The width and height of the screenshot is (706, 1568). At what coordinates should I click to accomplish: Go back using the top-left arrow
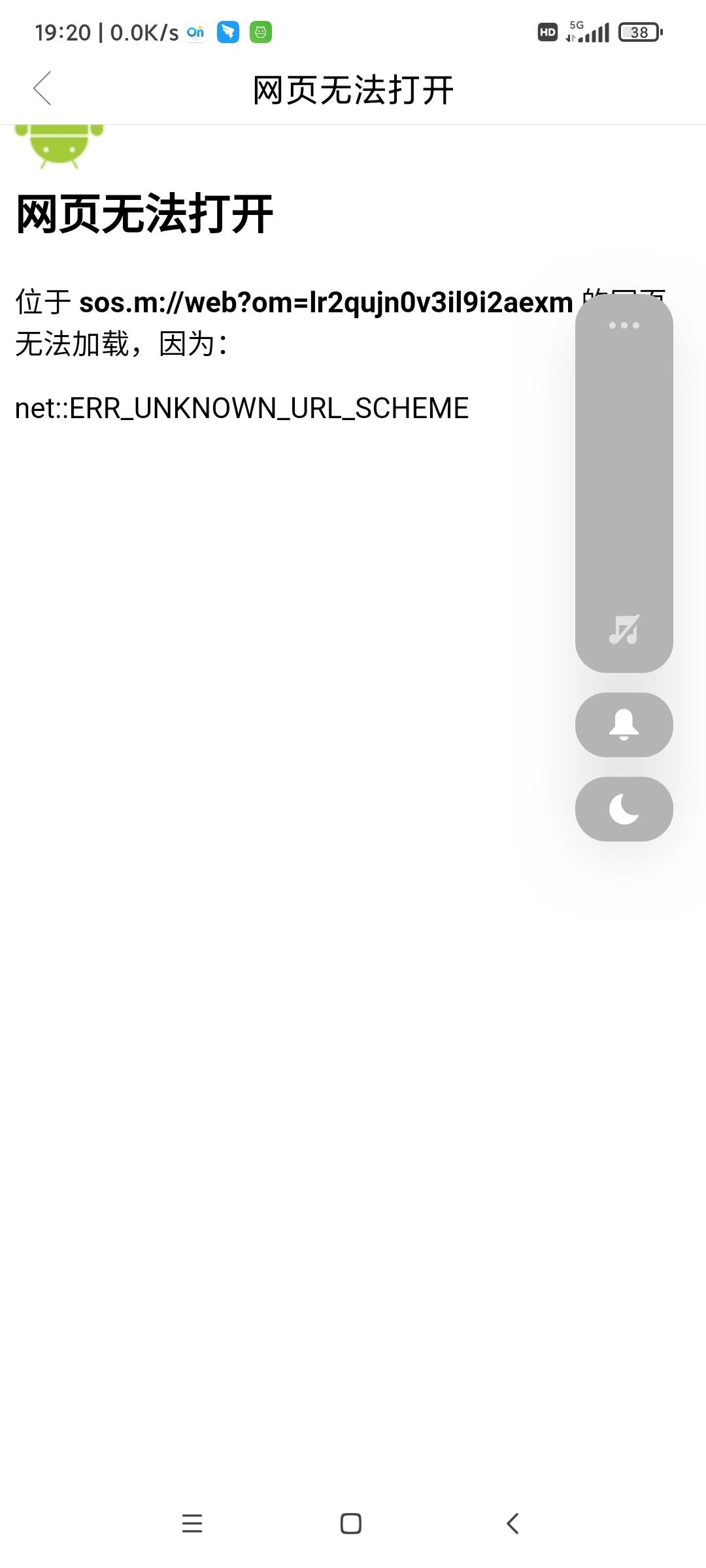tap(42, 89)
